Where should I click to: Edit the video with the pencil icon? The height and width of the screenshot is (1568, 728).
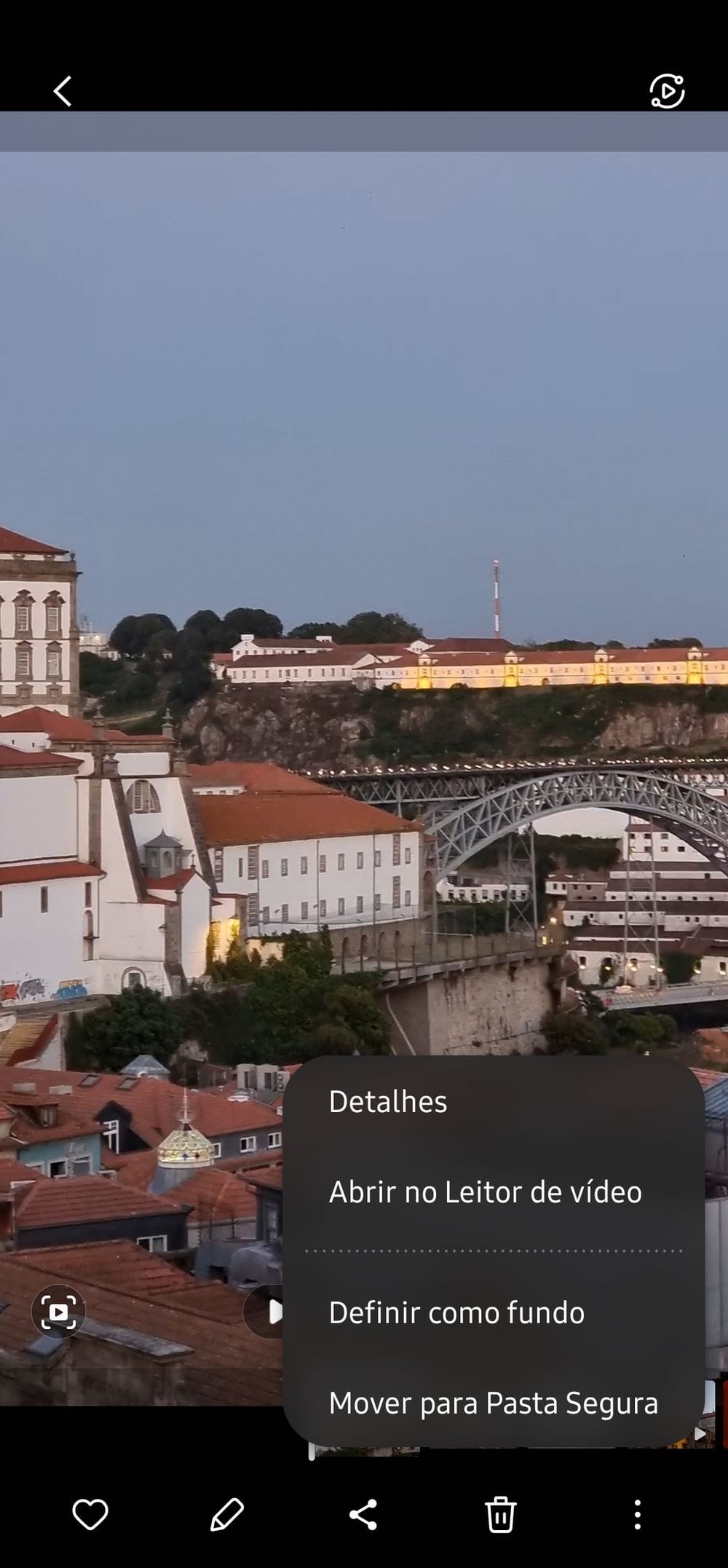click(x=226, y=1515)
